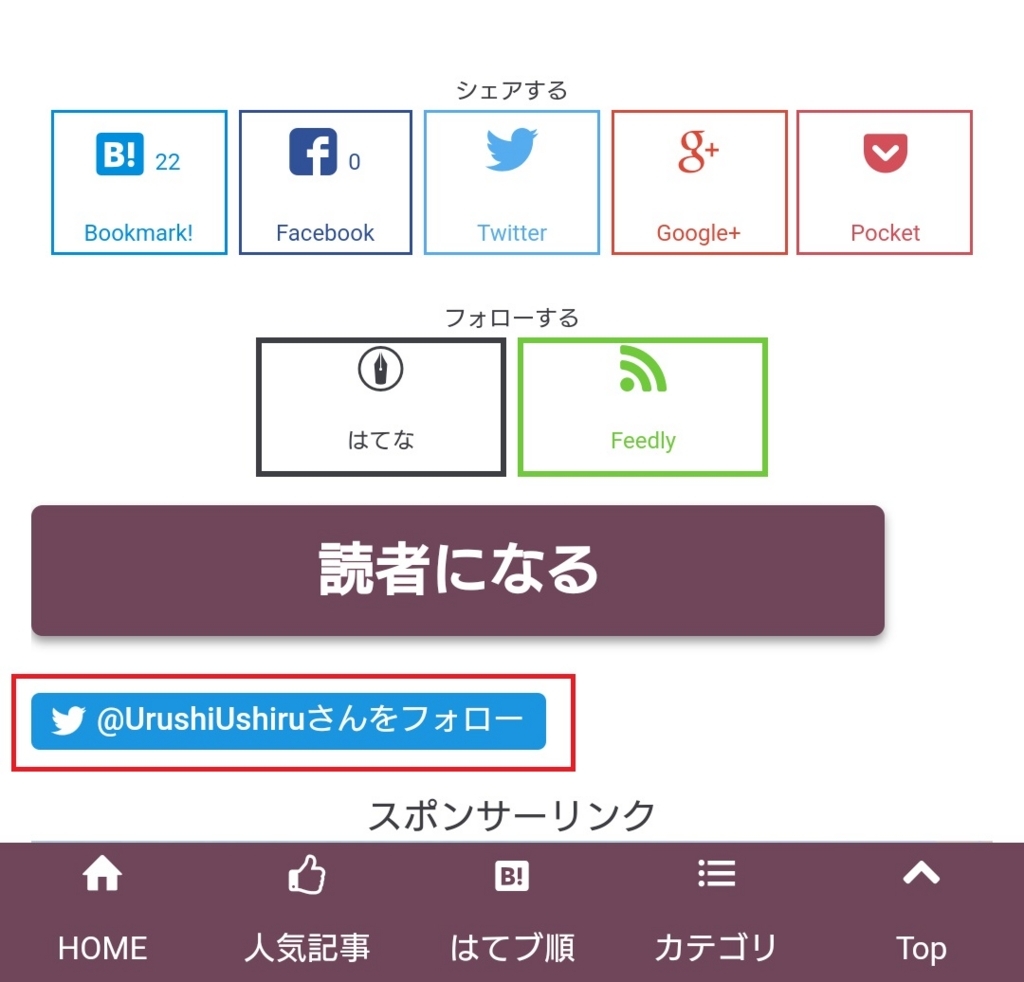Save this article to Pocket
Viewport: 1024px width, 982px height.
pos(884,182)
